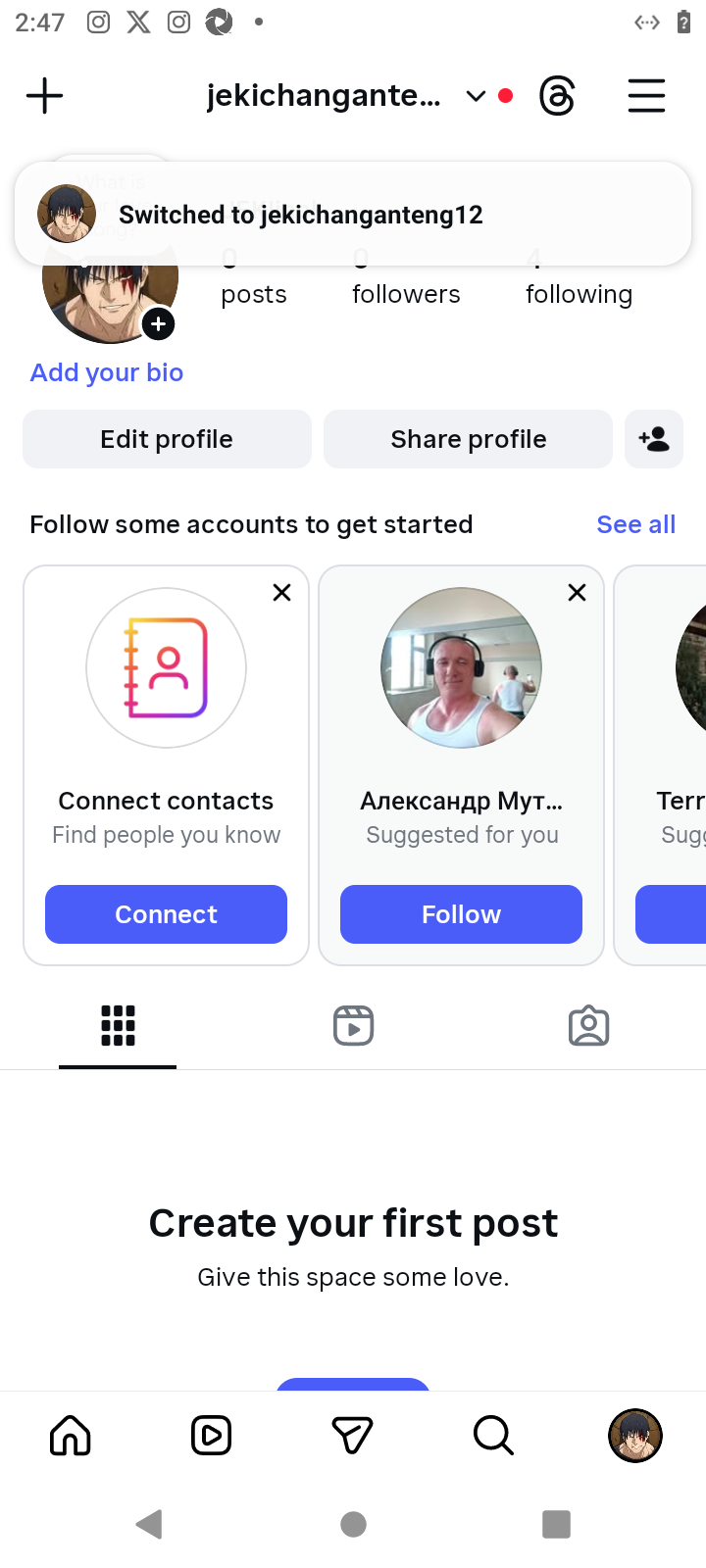
Task: Tap the system back button
Action: (x=149, y=1524)
